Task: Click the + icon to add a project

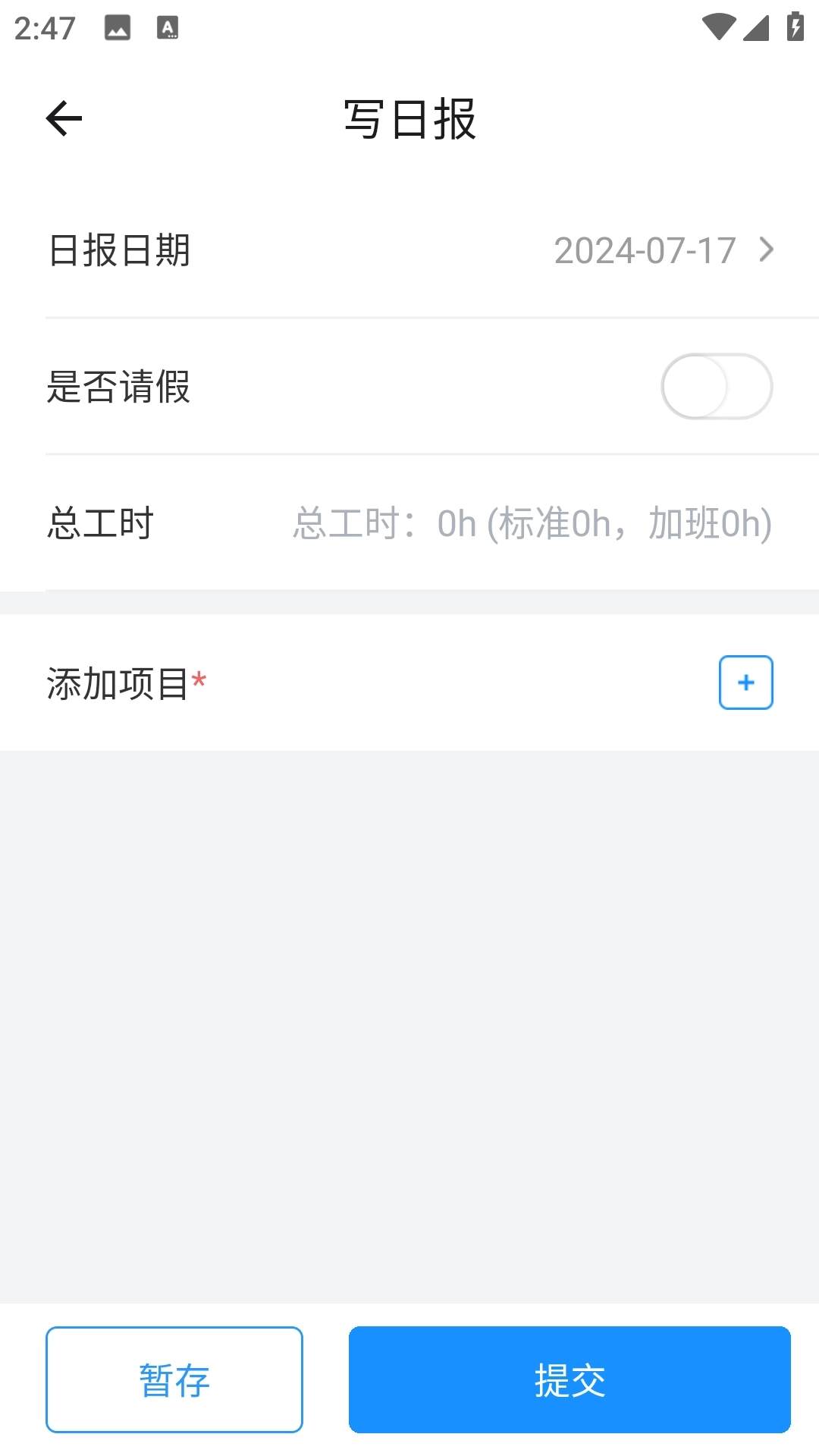Action: pyautogui.click(x=745, y=682)
